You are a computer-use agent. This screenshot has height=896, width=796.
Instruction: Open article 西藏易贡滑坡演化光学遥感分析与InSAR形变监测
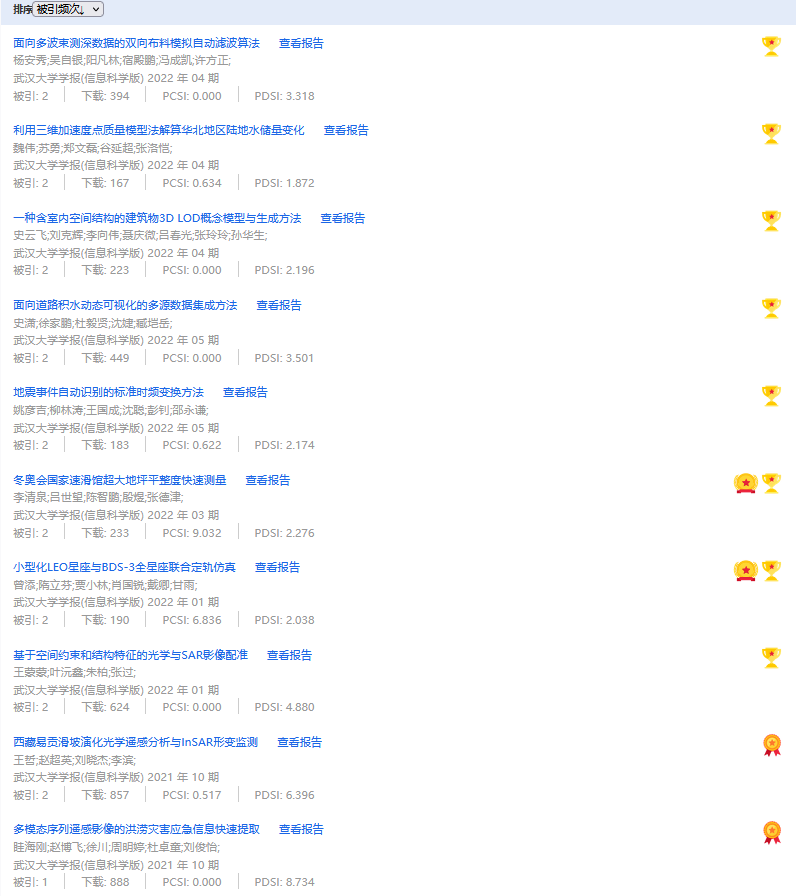(x=135, y=742)
